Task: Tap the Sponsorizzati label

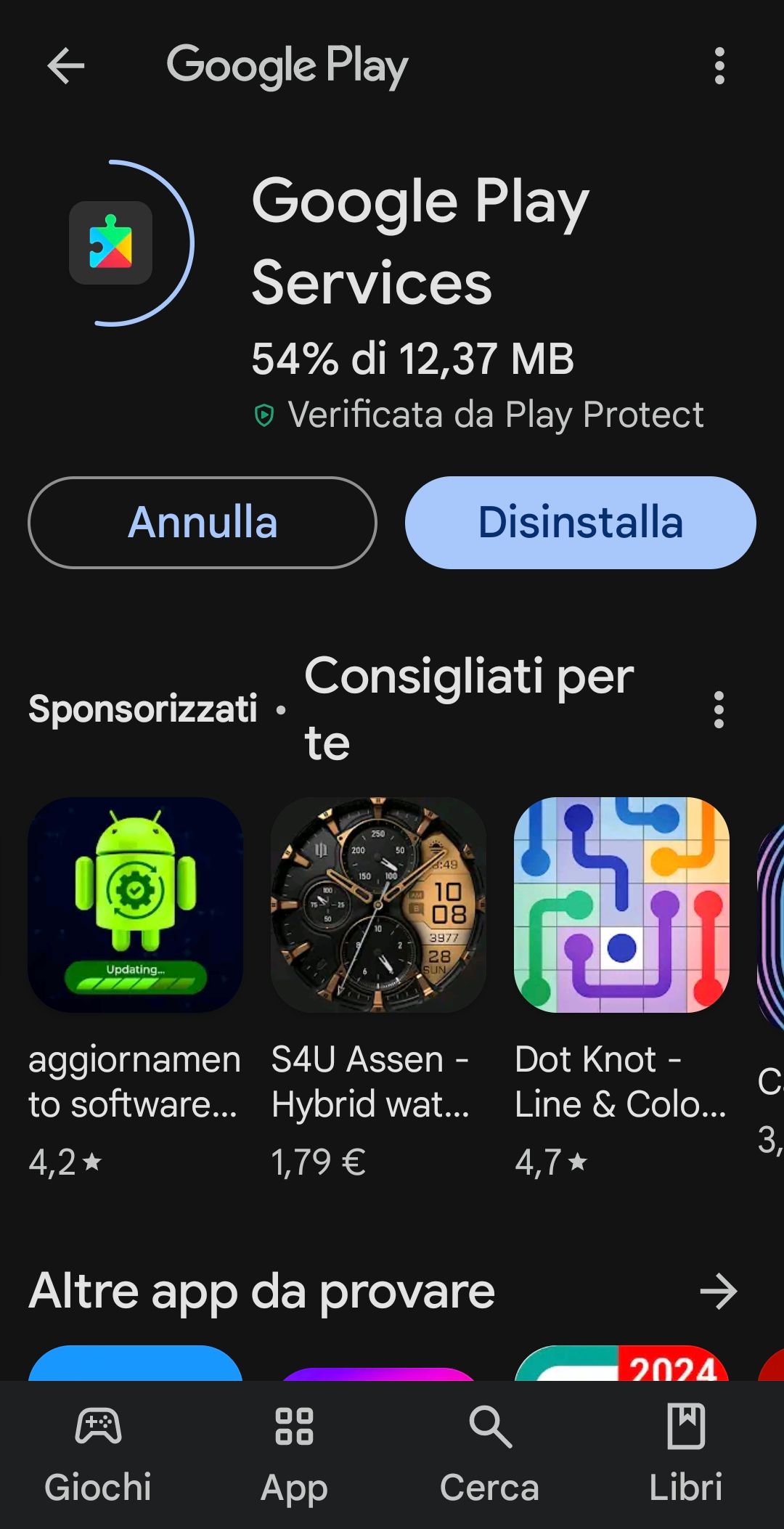Action: click(142, 708)
